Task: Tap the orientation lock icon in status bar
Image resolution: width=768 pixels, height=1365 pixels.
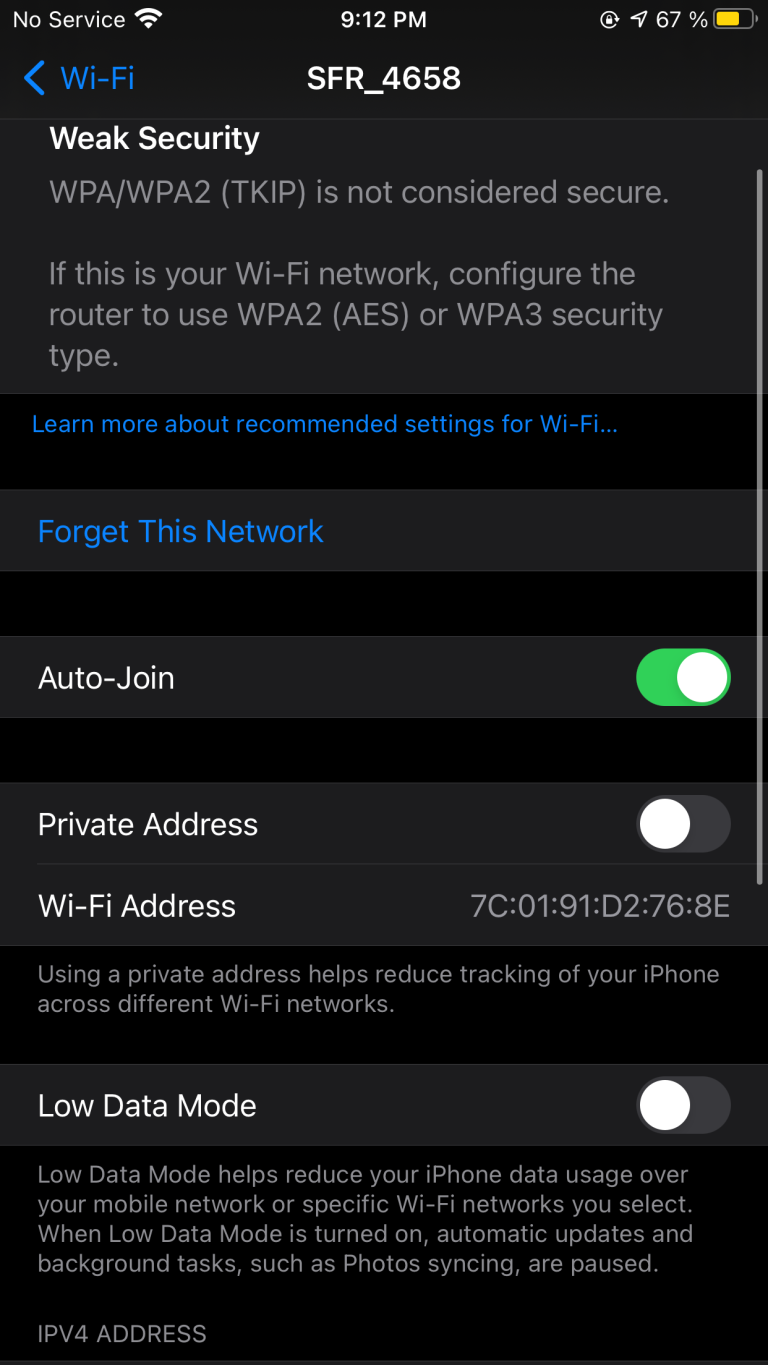Action: 610,18
